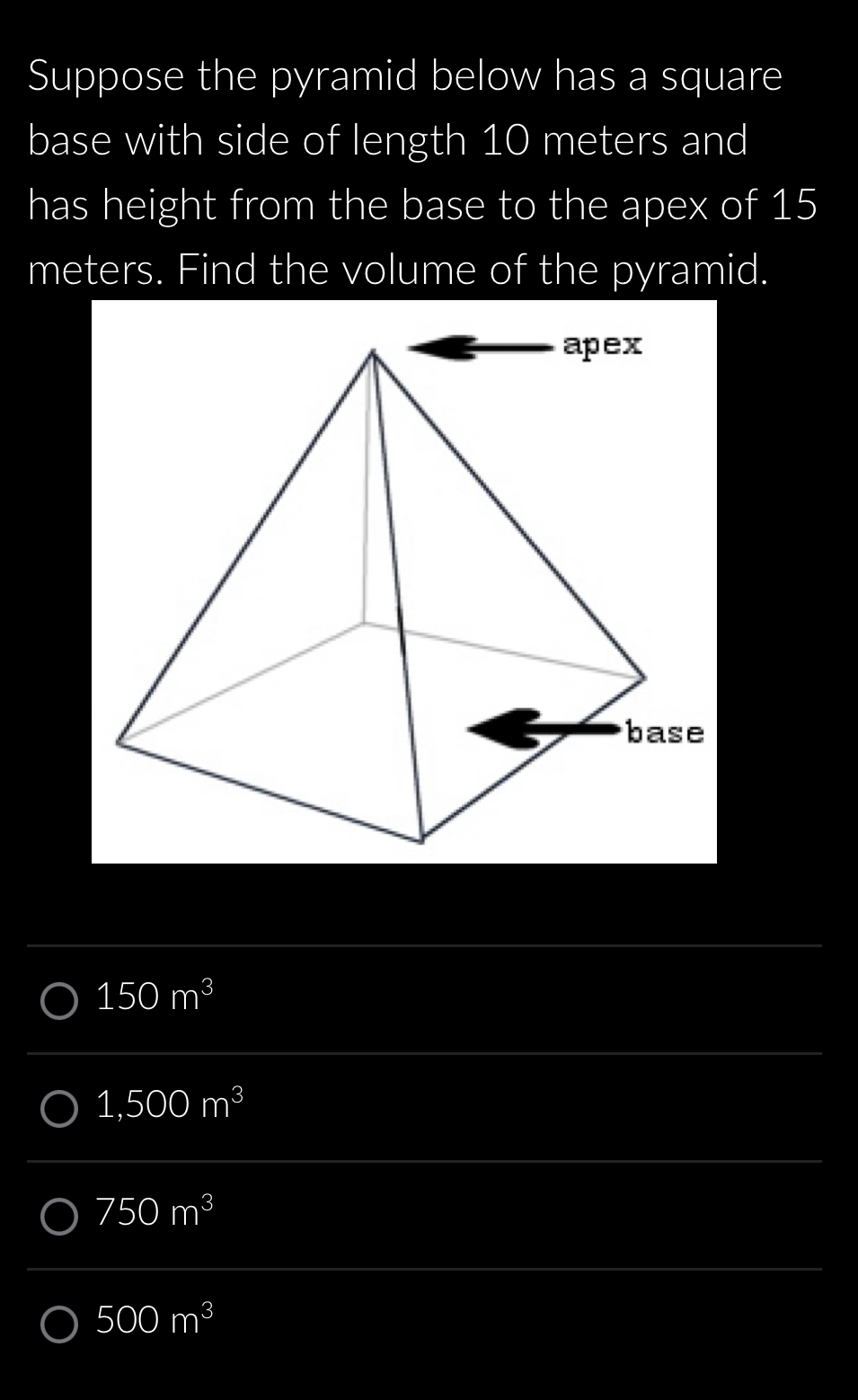Click the apex label in the diagram
This screenshot has width=858, height=1400.
(603, 346)
